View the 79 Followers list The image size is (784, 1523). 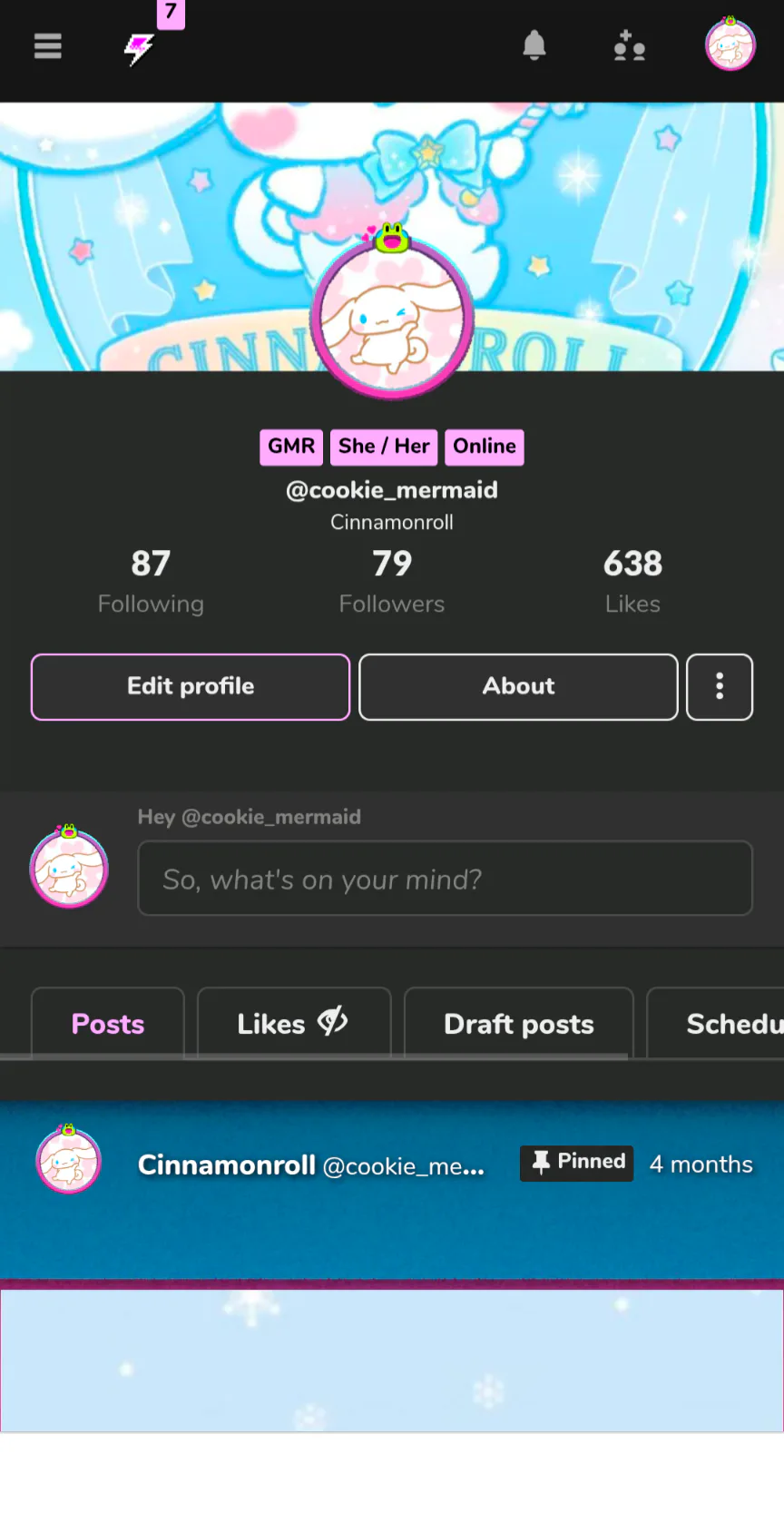pyautogui.click(x=392, y=582)
